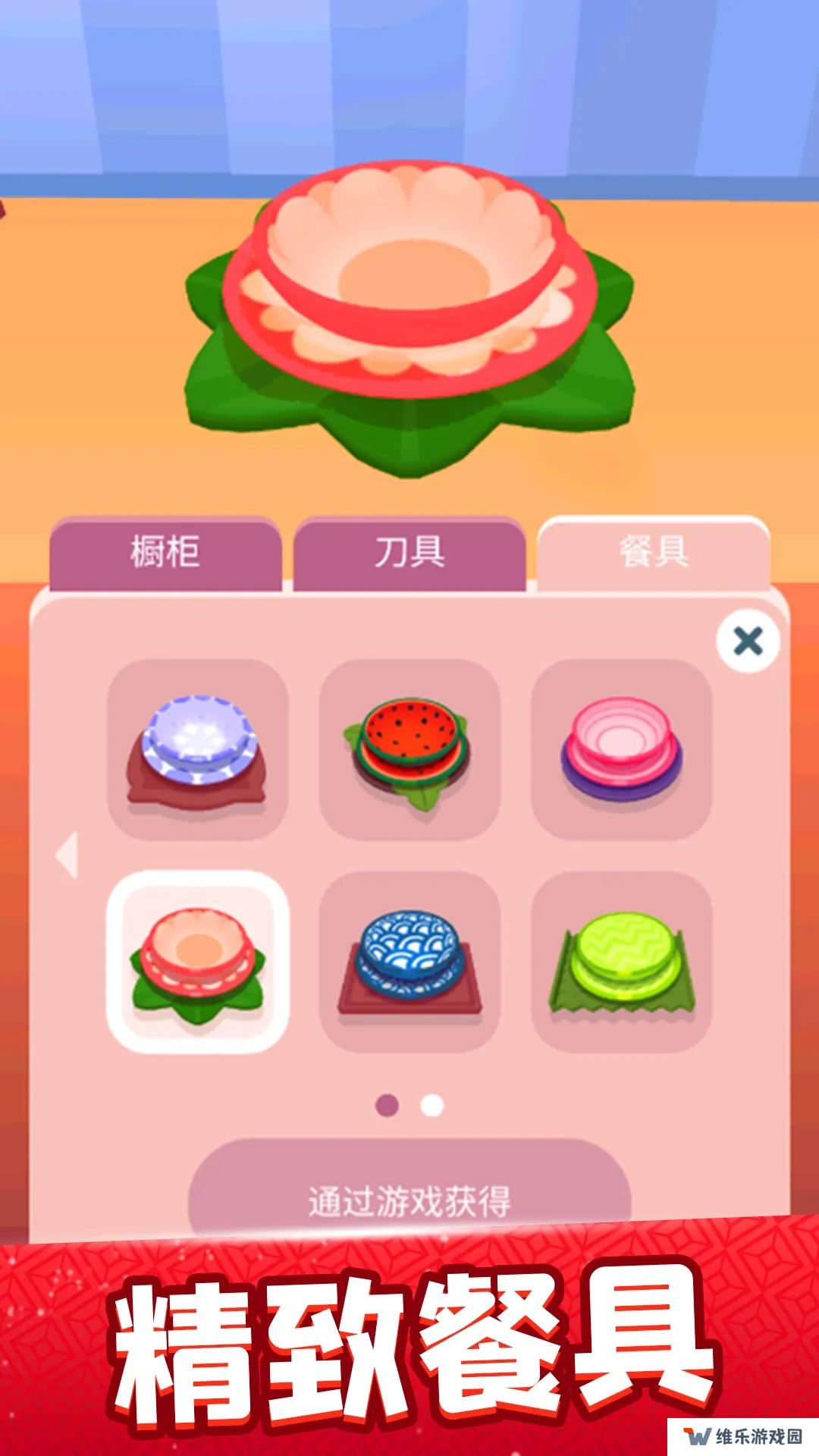The image size is (819, 1456).
Task: Choose the red flower bowl on leaves
Action: (198, 962)
